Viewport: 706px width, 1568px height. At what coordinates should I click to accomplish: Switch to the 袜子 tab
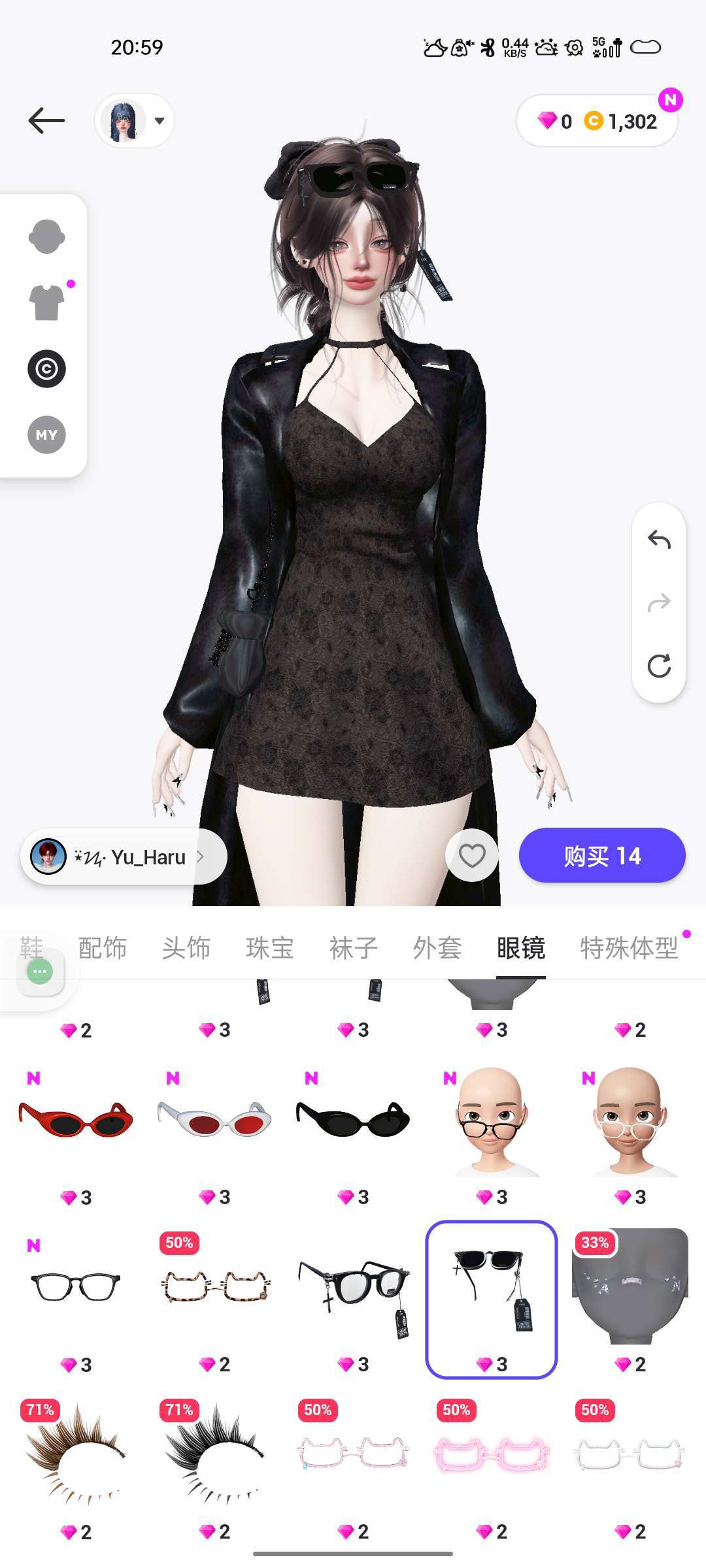coord(354,948)
